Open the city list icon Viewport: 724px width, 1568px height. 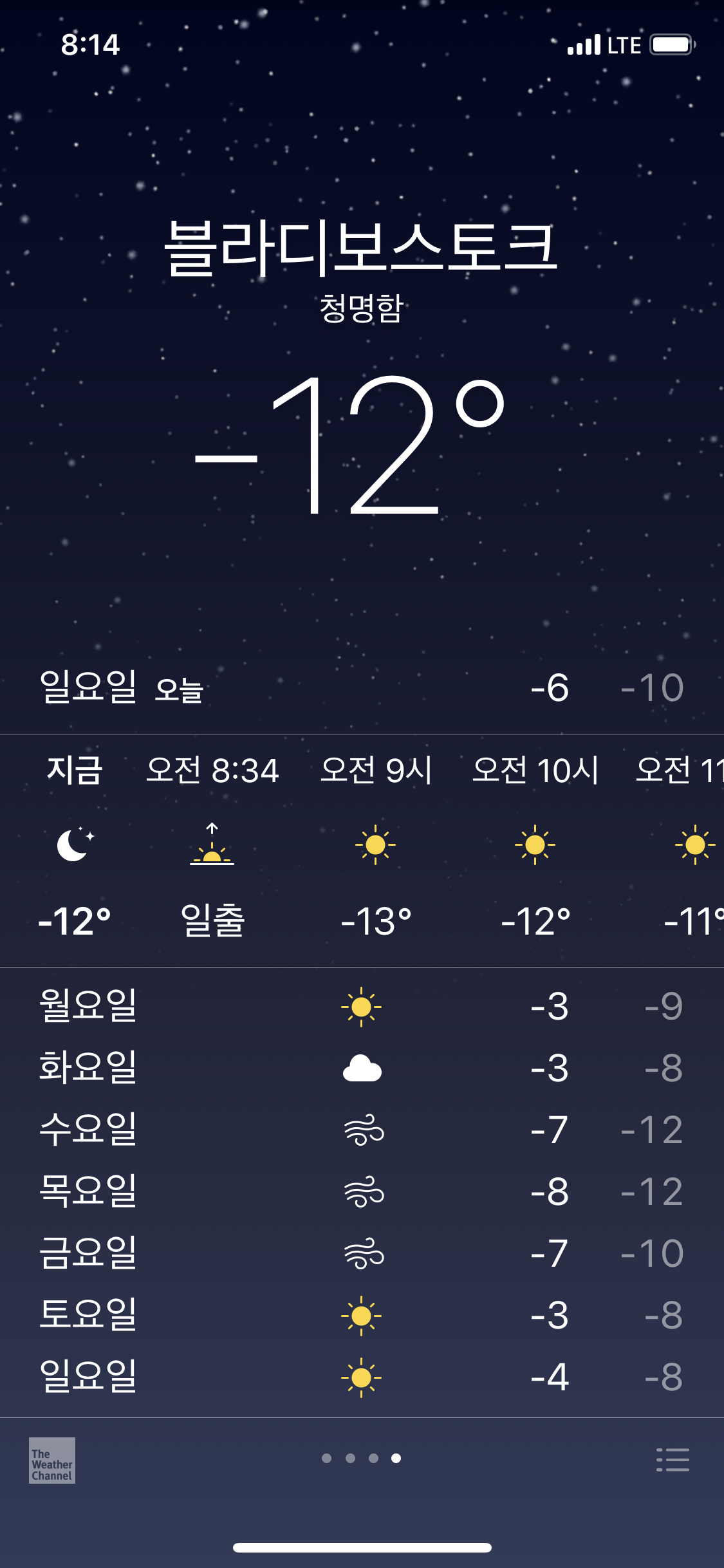click(x=673, y=1459)
